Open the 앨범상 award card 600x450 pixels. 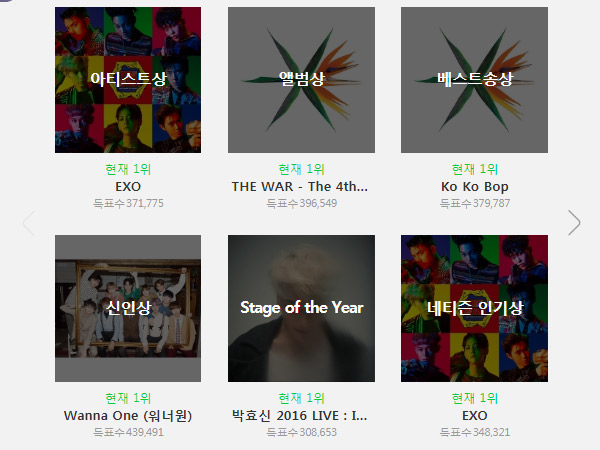[x=301, y=80]
